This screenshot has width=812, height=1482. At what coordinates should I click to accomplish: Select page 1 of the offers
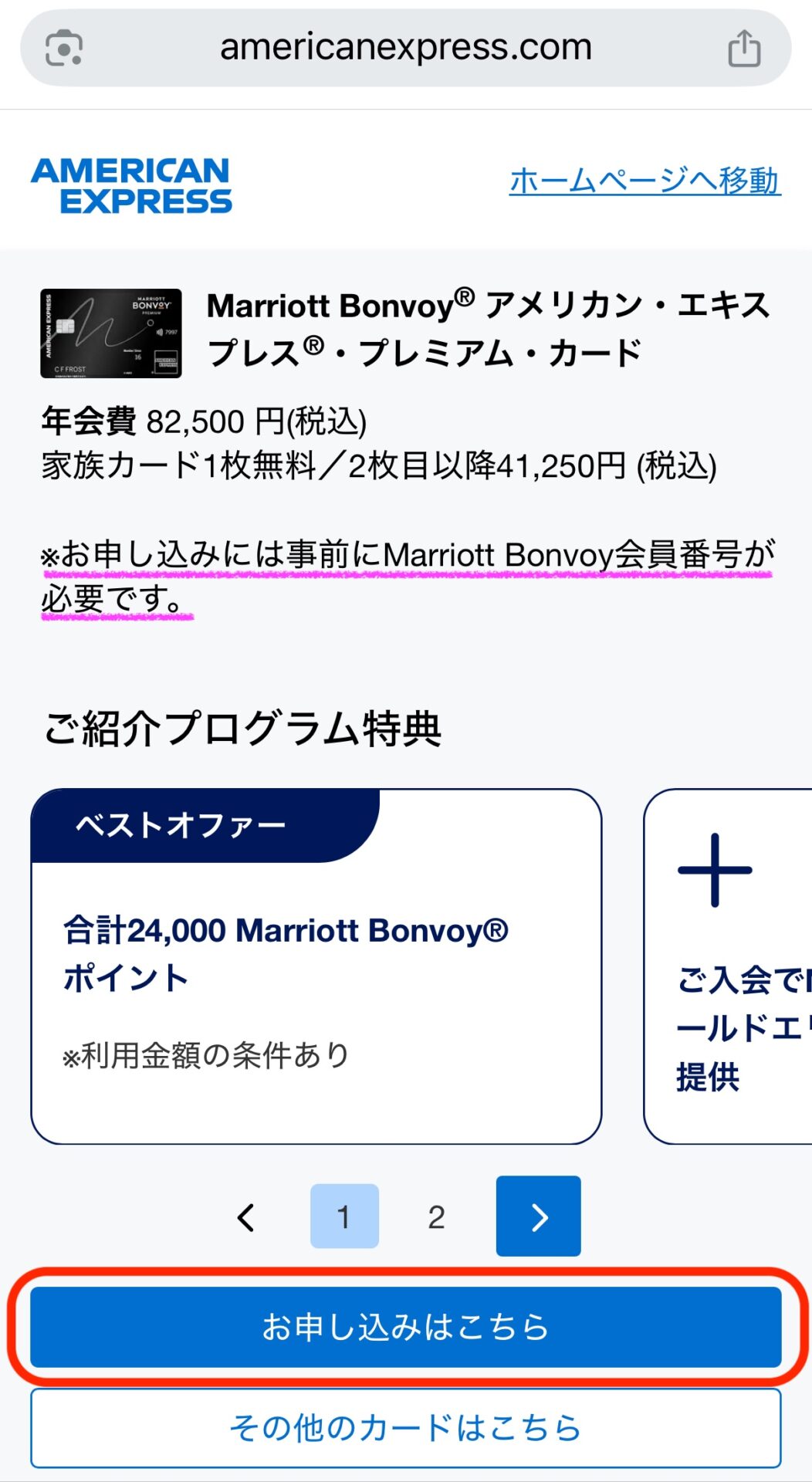click(344, 1216)
